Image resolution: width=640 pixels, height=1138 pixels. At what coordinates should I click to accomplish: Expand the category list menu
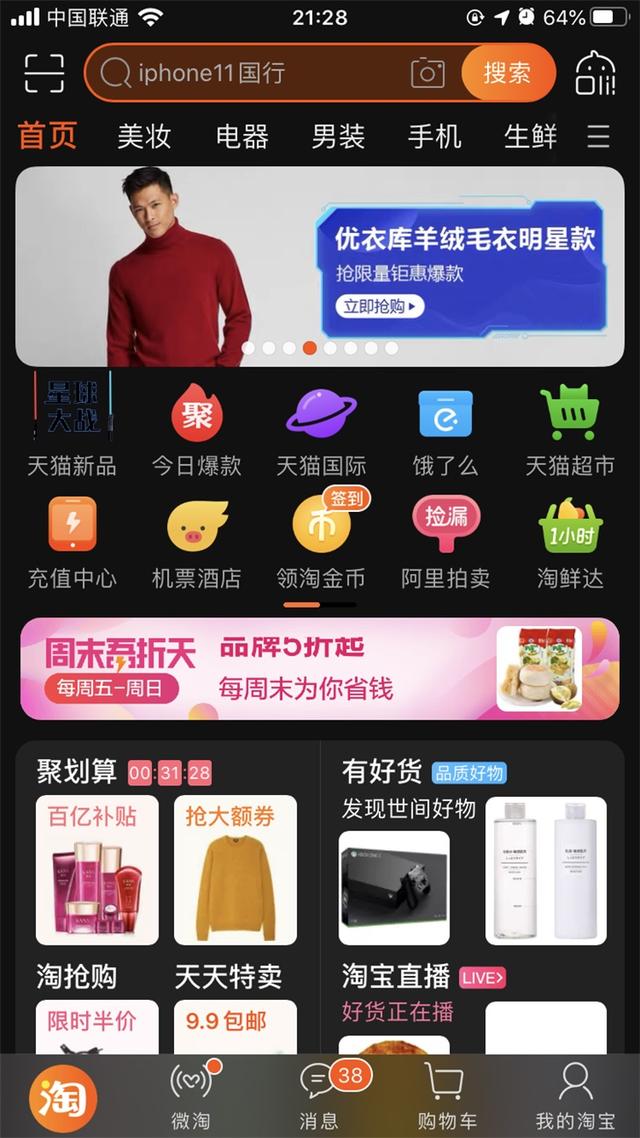(x=598, y=136)
